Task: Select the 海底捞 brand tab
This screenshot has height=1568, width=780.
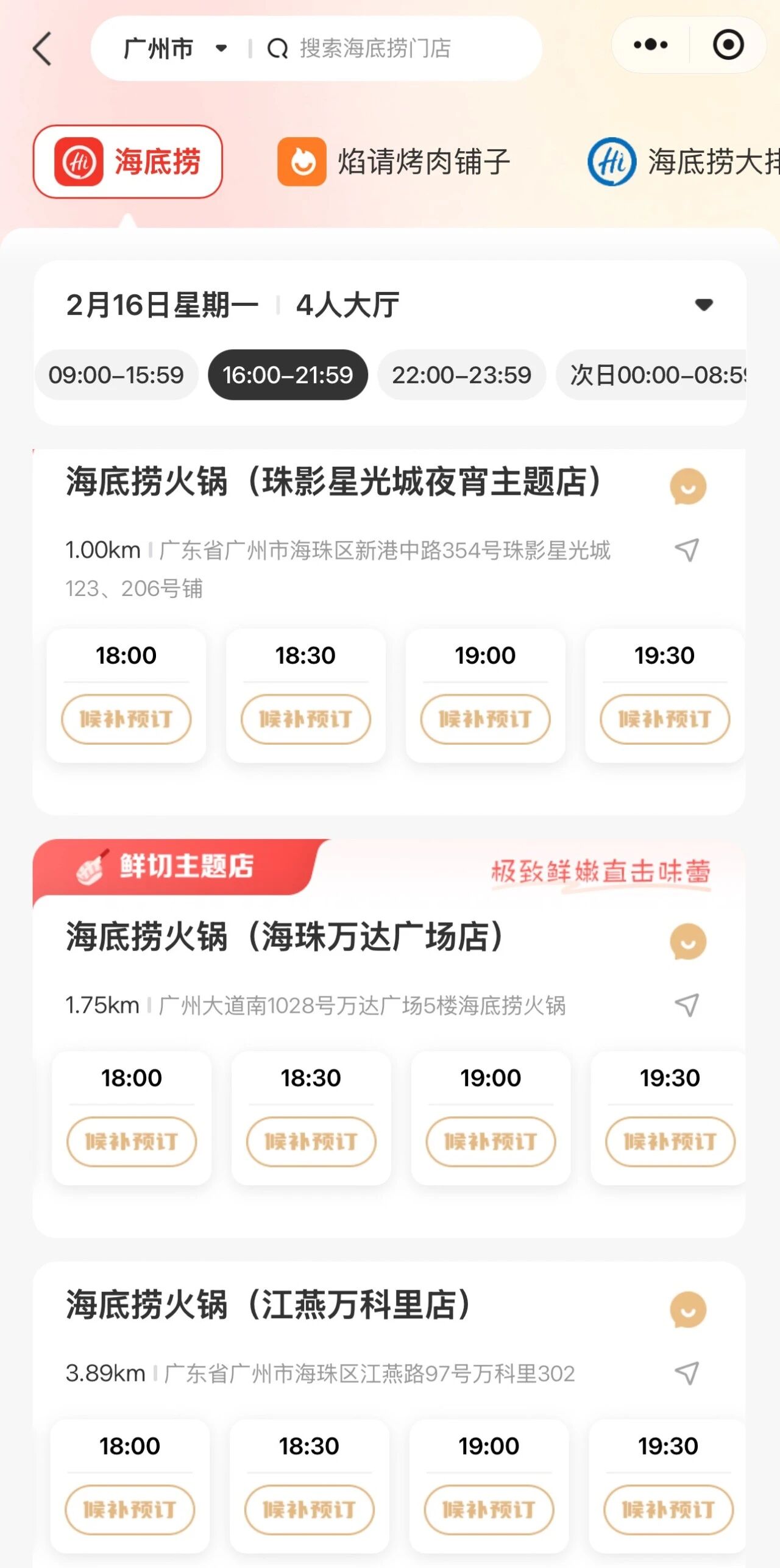Action: [x=128, y=162]
